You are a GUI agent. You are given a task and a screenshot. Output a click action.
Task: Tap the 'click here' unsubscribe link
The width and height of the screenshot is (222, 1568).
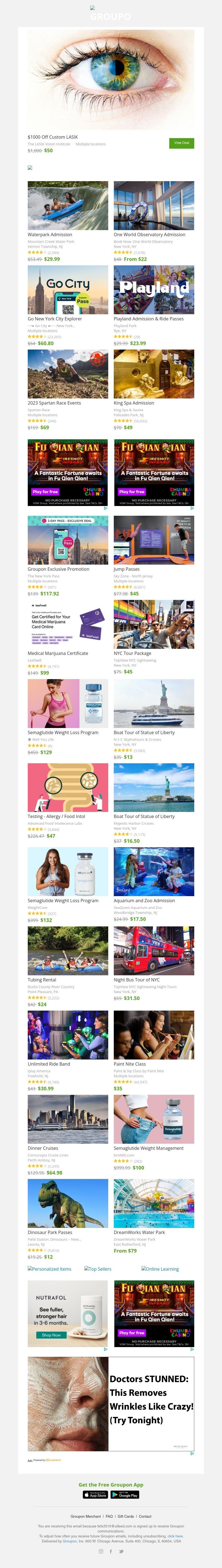tap(175, 1536)
